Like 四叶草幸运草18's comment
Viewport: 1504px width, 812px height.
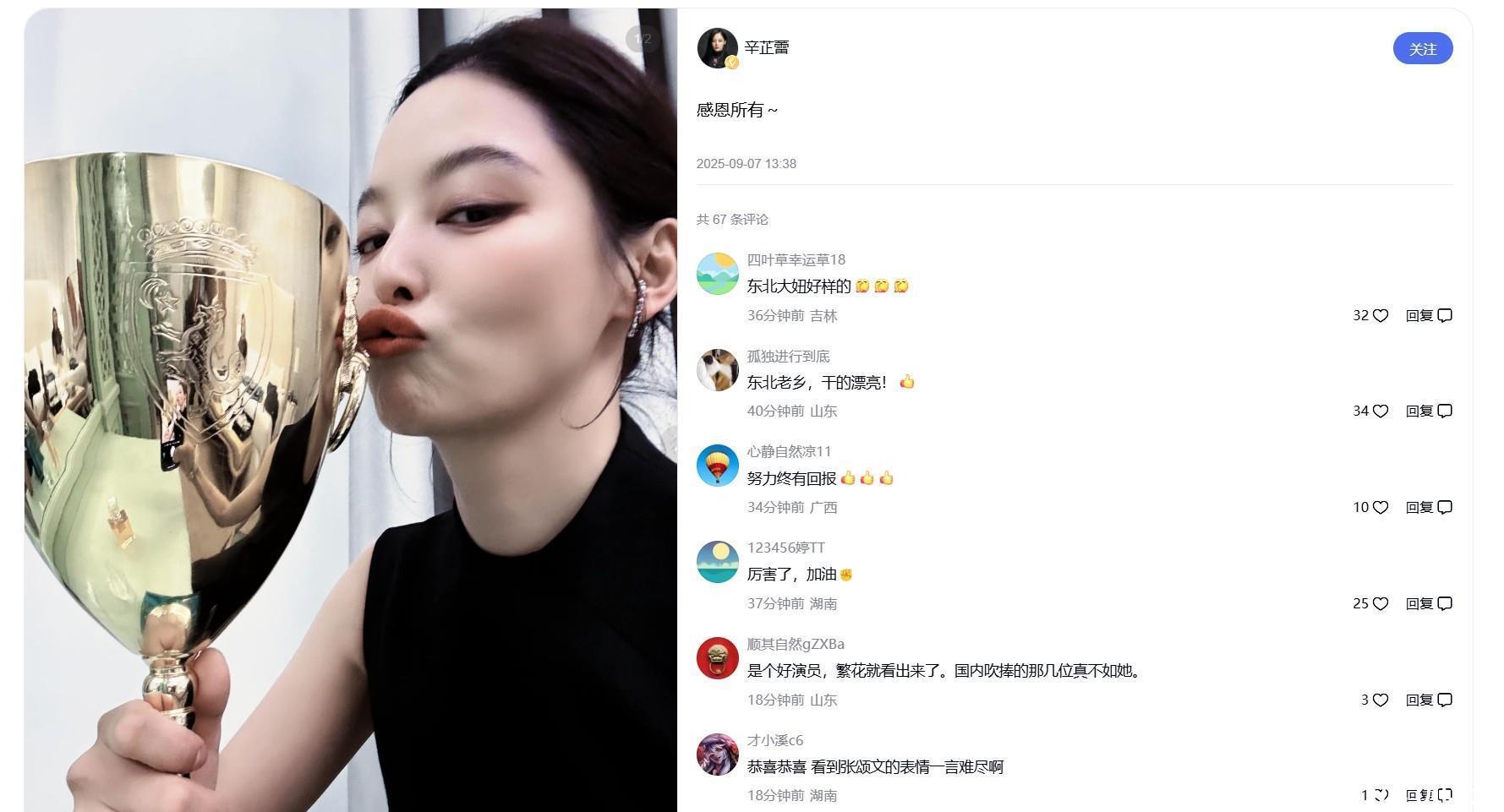pos(1380,316)
